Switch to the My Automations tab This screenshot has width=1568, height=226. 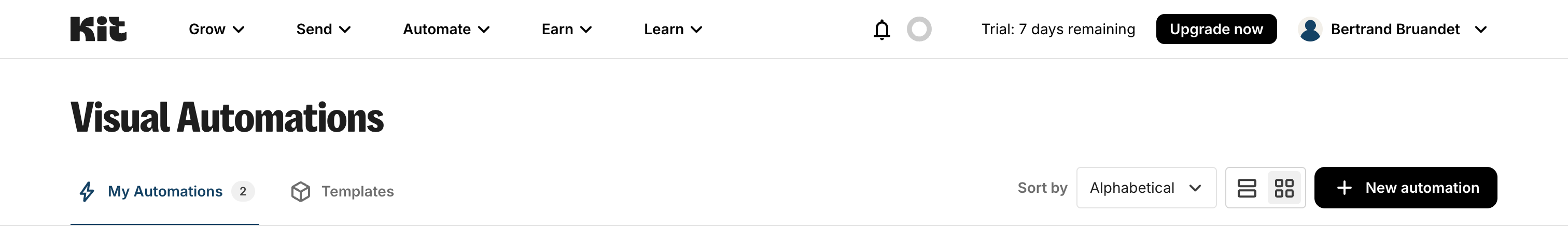point(165,191)
